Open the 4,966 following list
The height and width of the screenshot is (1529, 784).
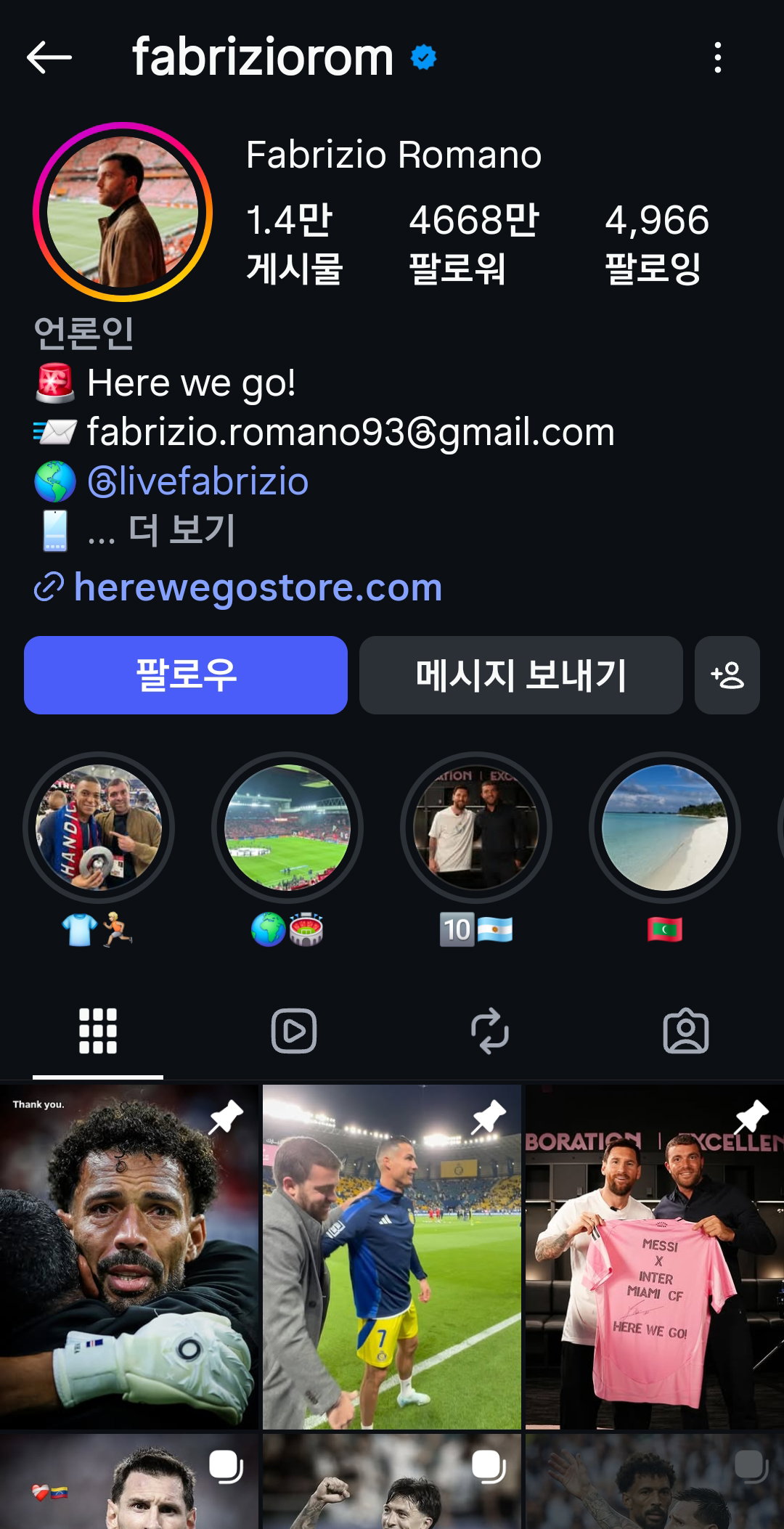tap(657, 243)
